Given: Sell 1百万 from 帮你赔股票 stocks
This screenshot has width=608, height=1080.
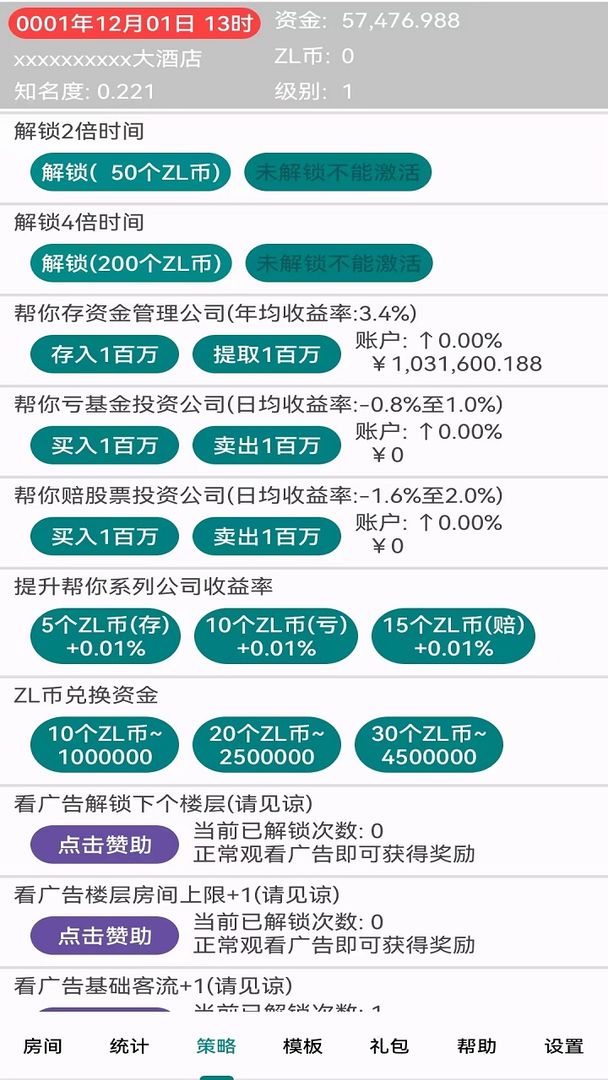Looking at the screenshot, I should pos(266,536).
